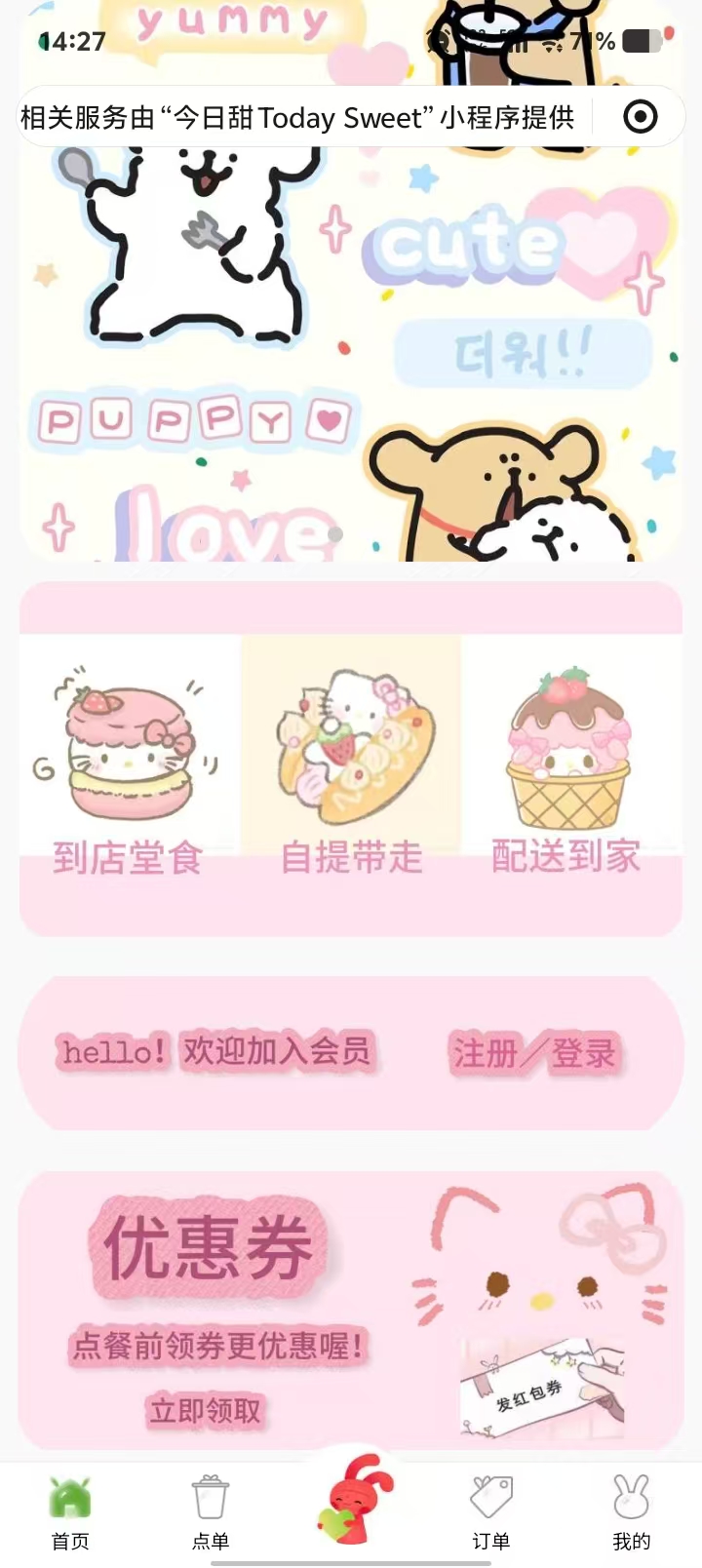This screenshot has height=1568, width=702.
Task: Tap the red rabbit center button
Action: [x=353, y=1500]
